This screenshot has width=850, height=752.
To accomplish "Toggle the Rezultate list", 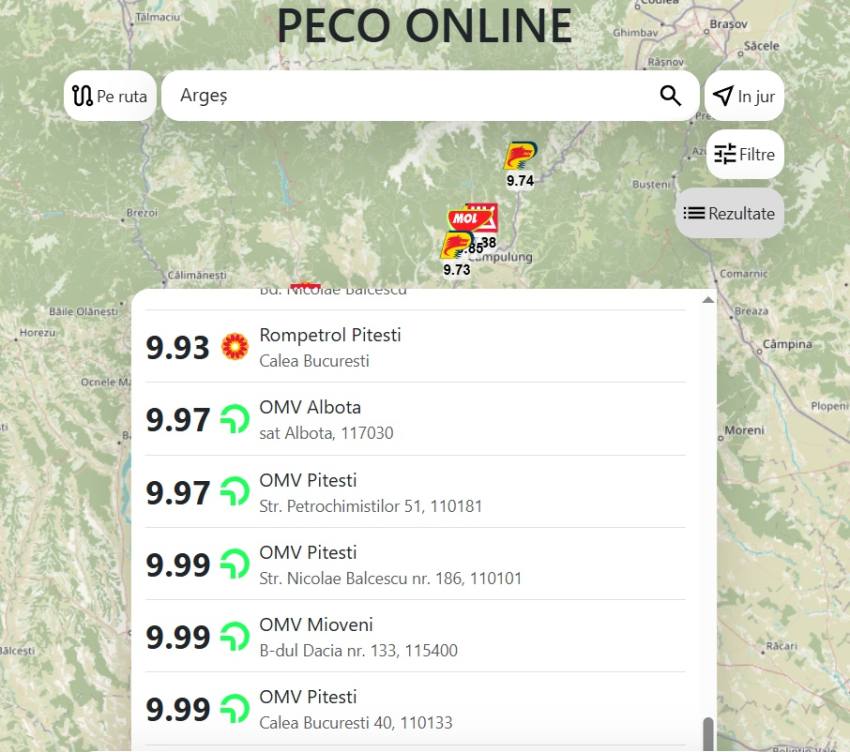I will [729, 213].
